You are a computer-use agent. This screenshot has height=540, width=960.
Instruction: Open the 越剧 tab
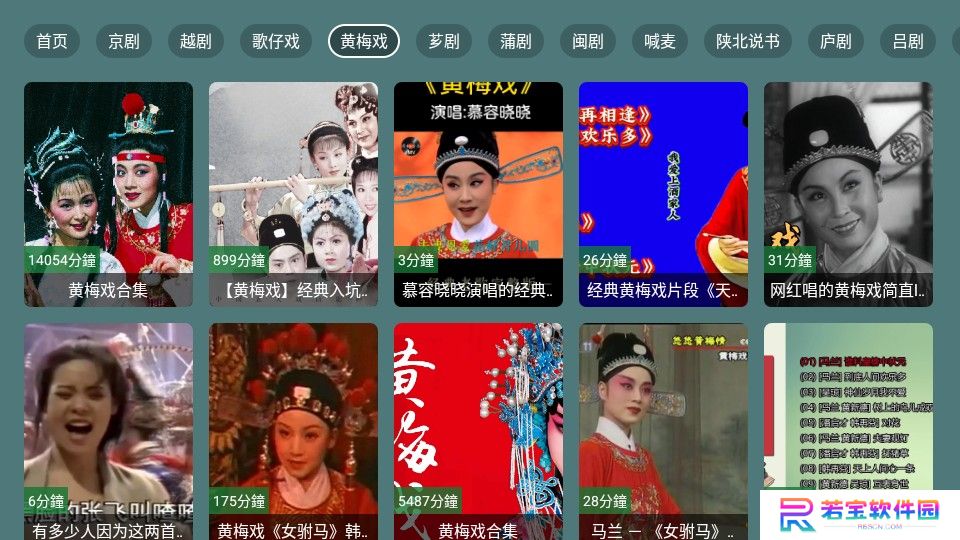pyautogui.click(x=196, y=41)
